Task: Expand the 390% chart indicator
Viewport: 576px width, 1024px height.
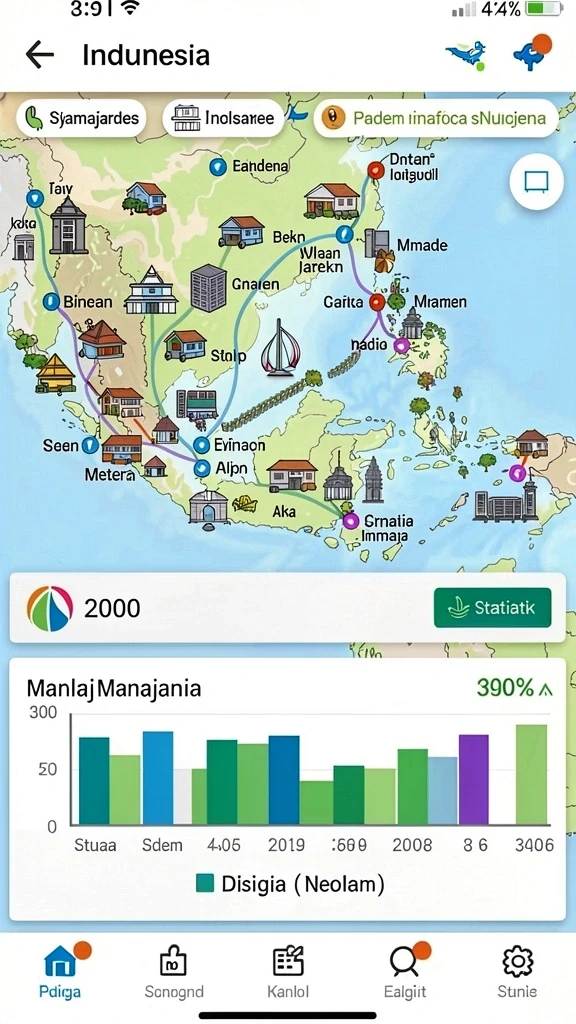Action: pyautogui.click(x=515, y=687)
